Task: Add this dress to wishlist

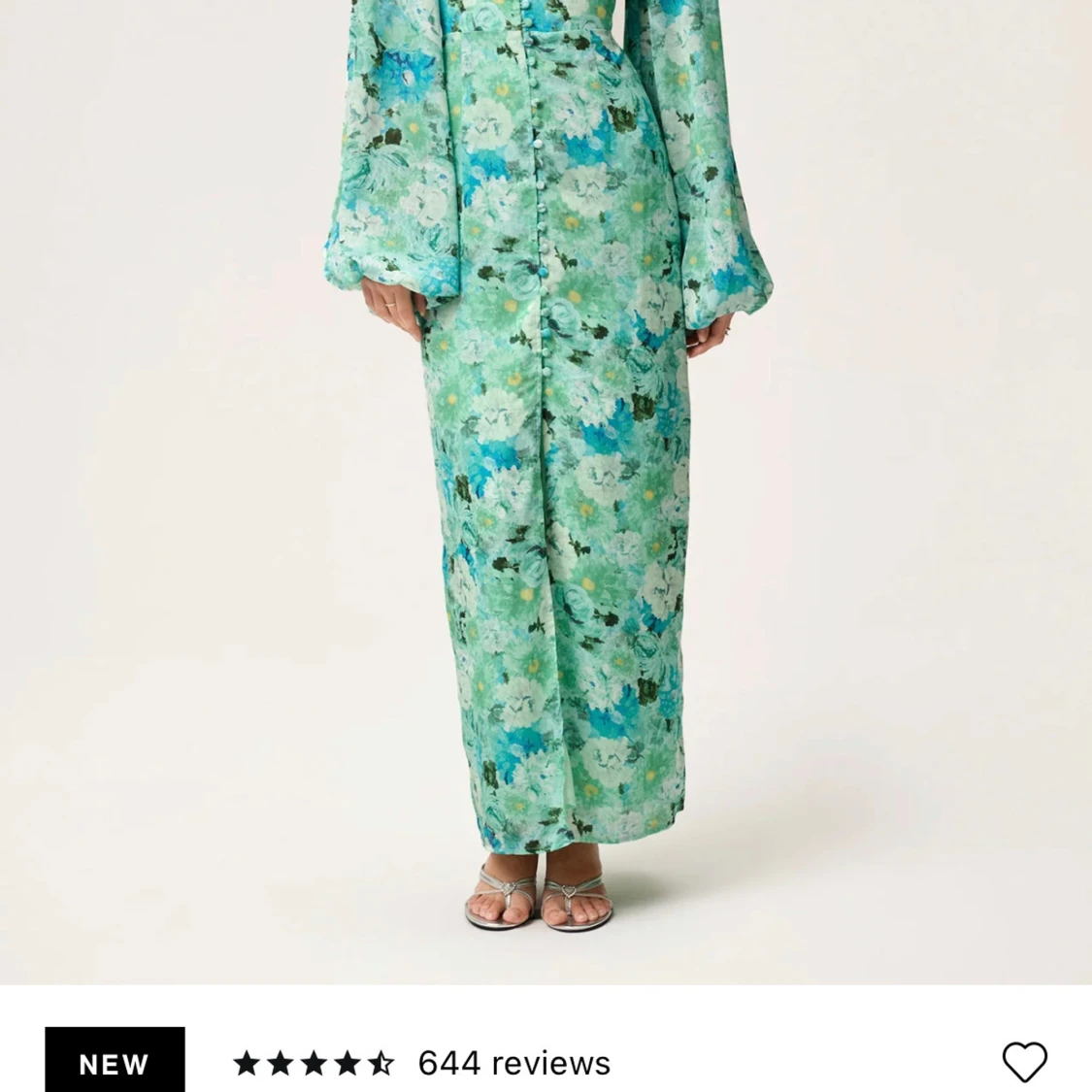Action: point(1024,1061)
